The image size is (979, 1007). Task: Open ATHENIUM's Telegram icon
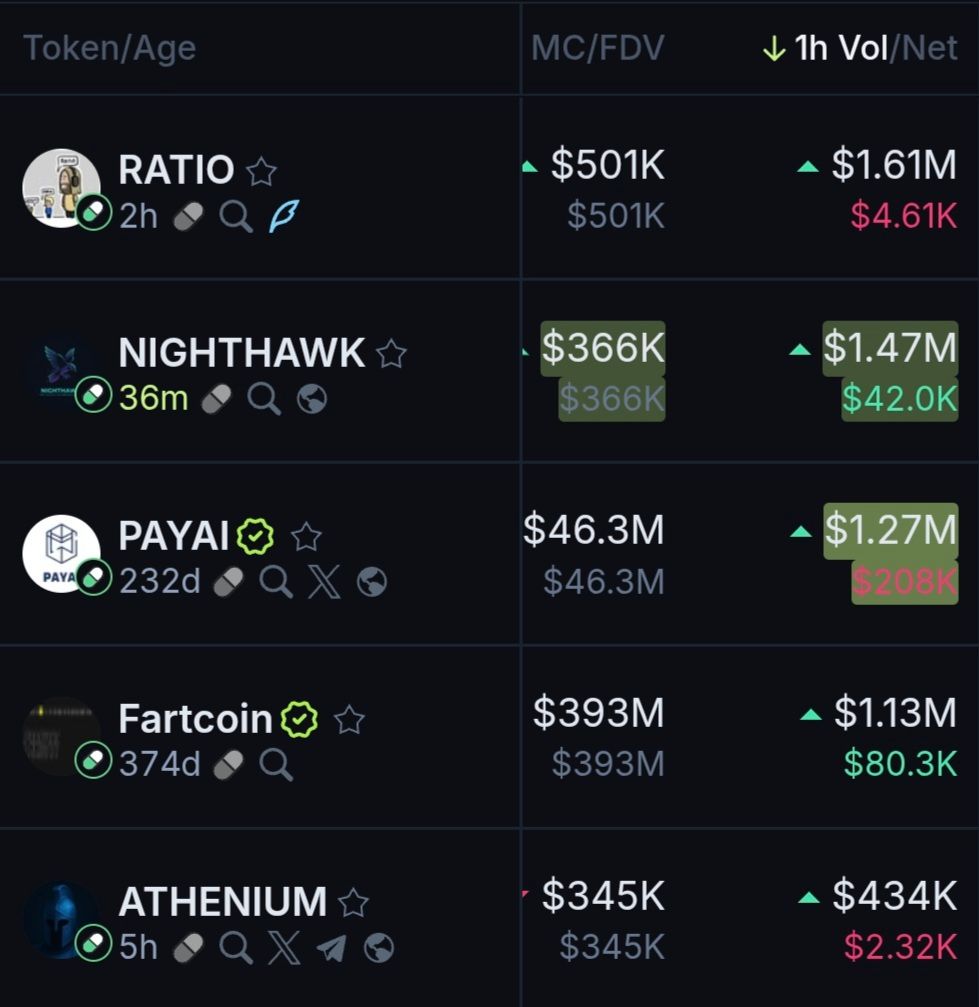click(x=331, y=947)
